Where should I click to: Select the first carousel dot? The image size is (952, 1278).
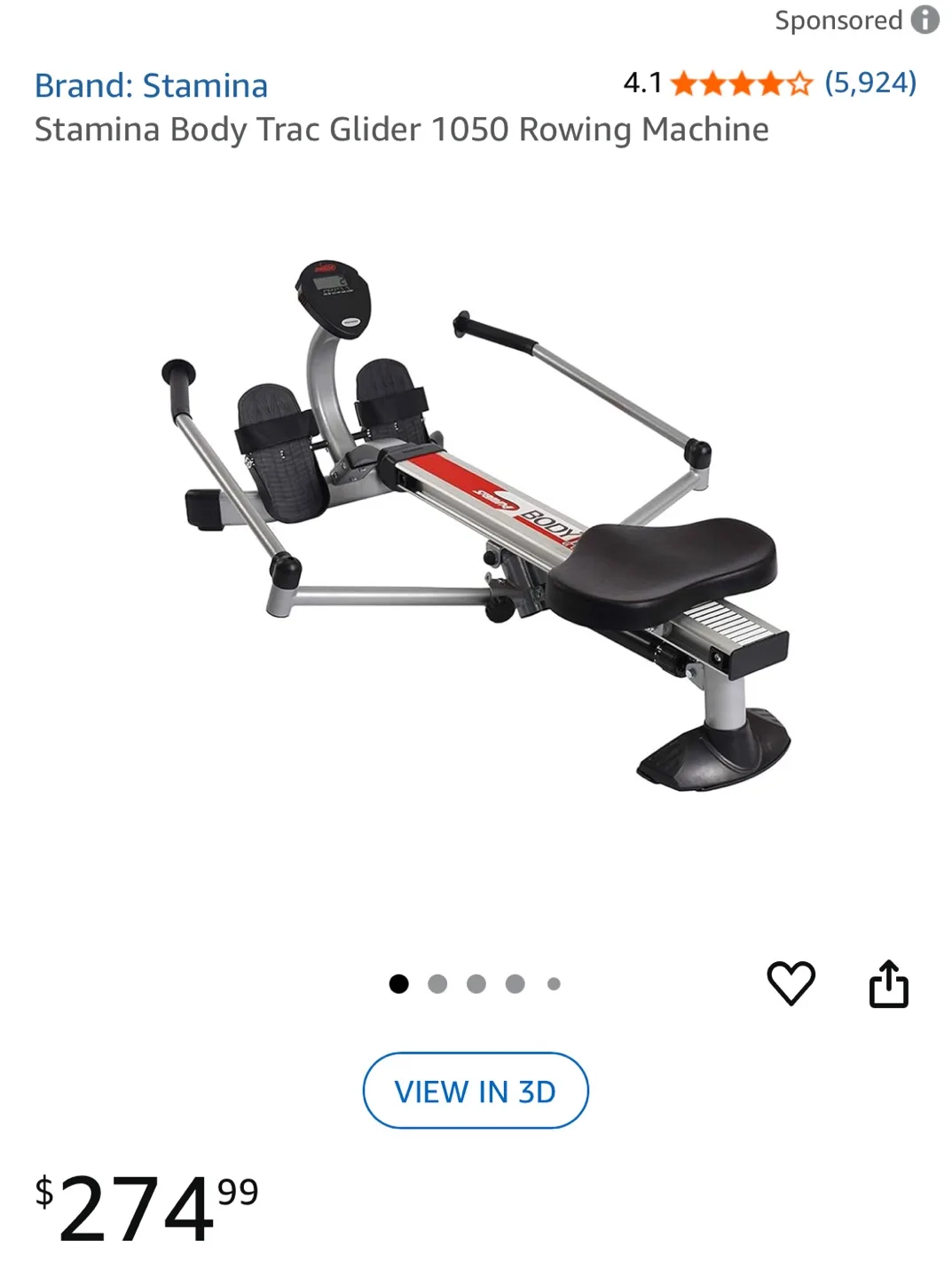(400, 982)
